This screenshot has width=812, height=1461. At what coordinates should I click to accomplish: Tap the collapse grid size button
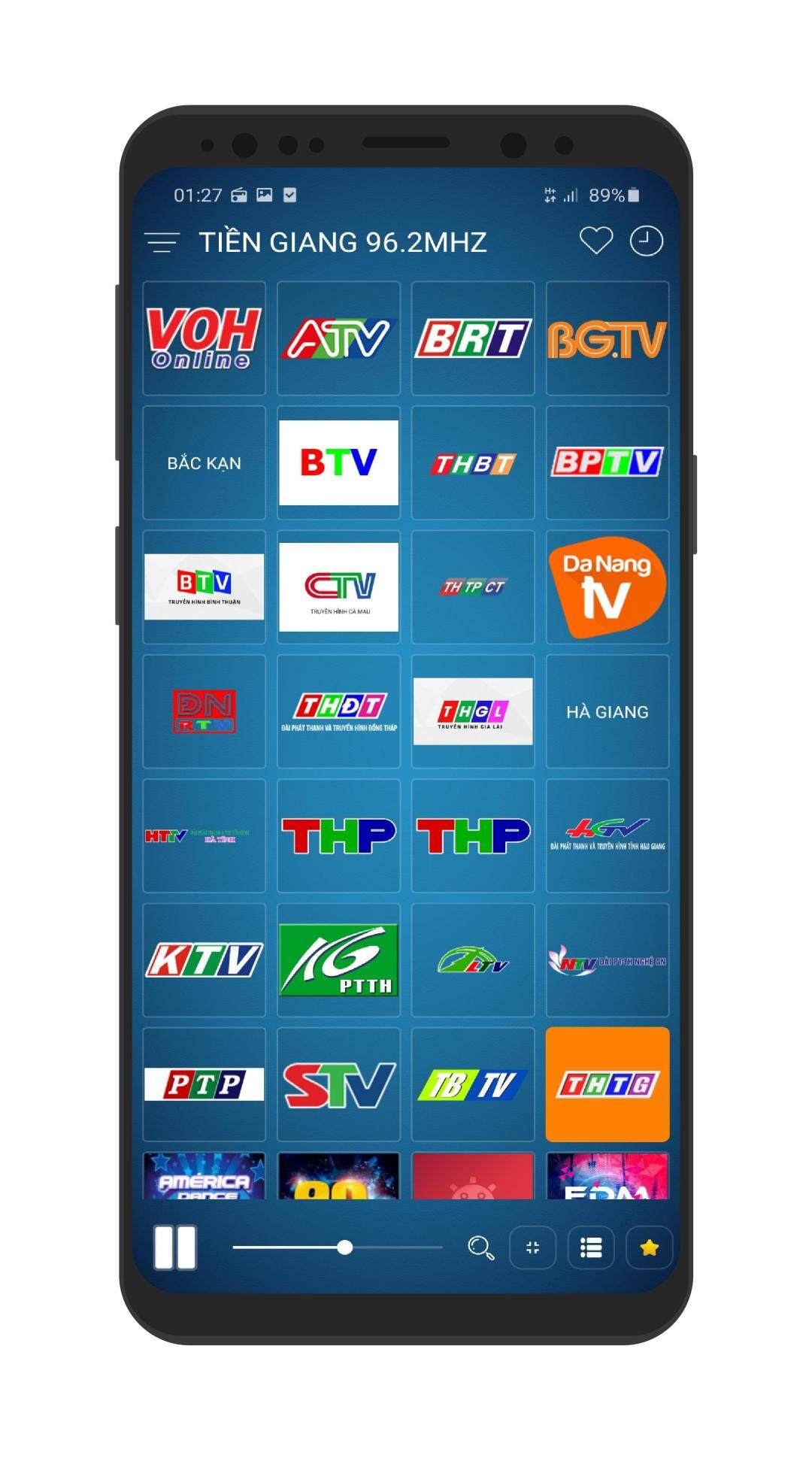(x=532, y=1248)
